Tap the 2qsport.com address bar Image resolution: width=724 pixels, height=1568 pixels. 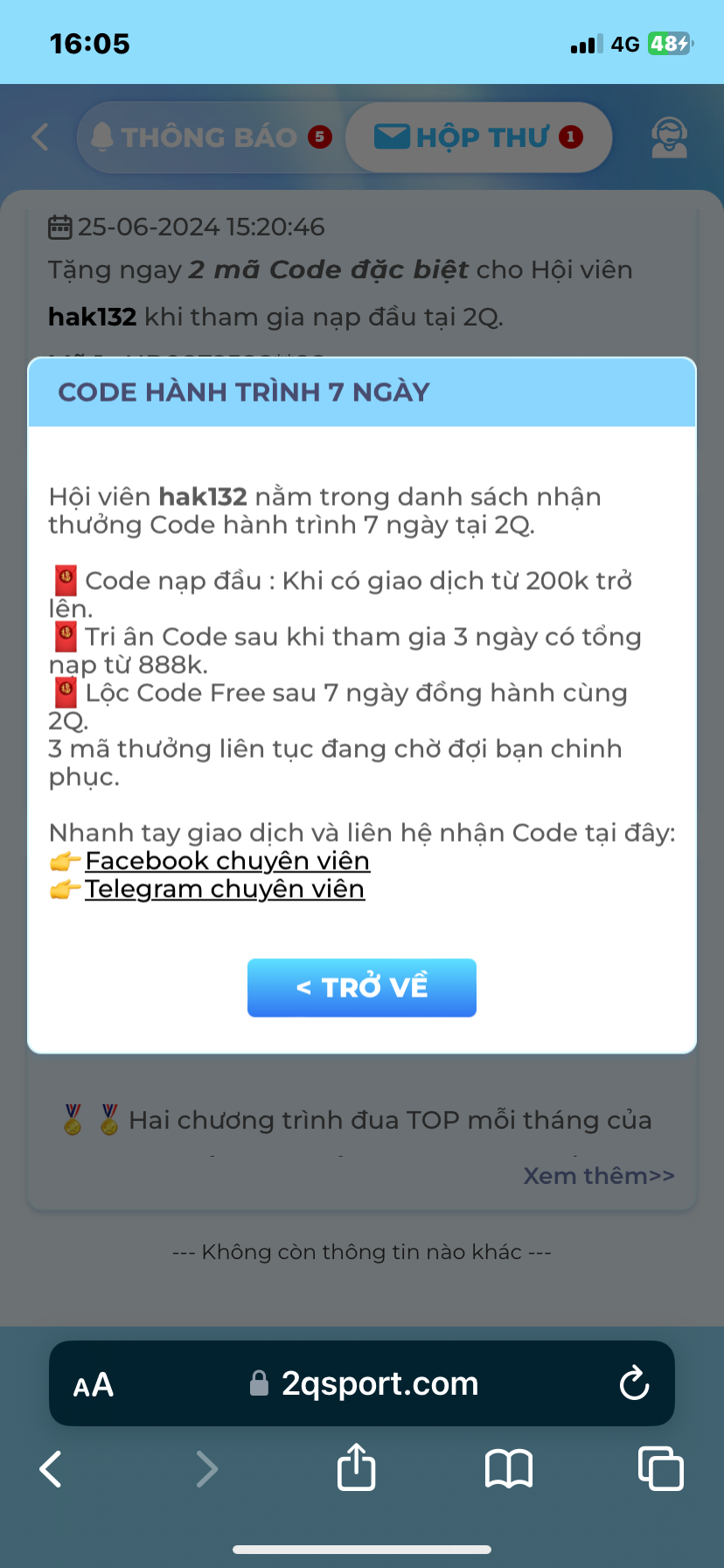tap(362, 1383)
